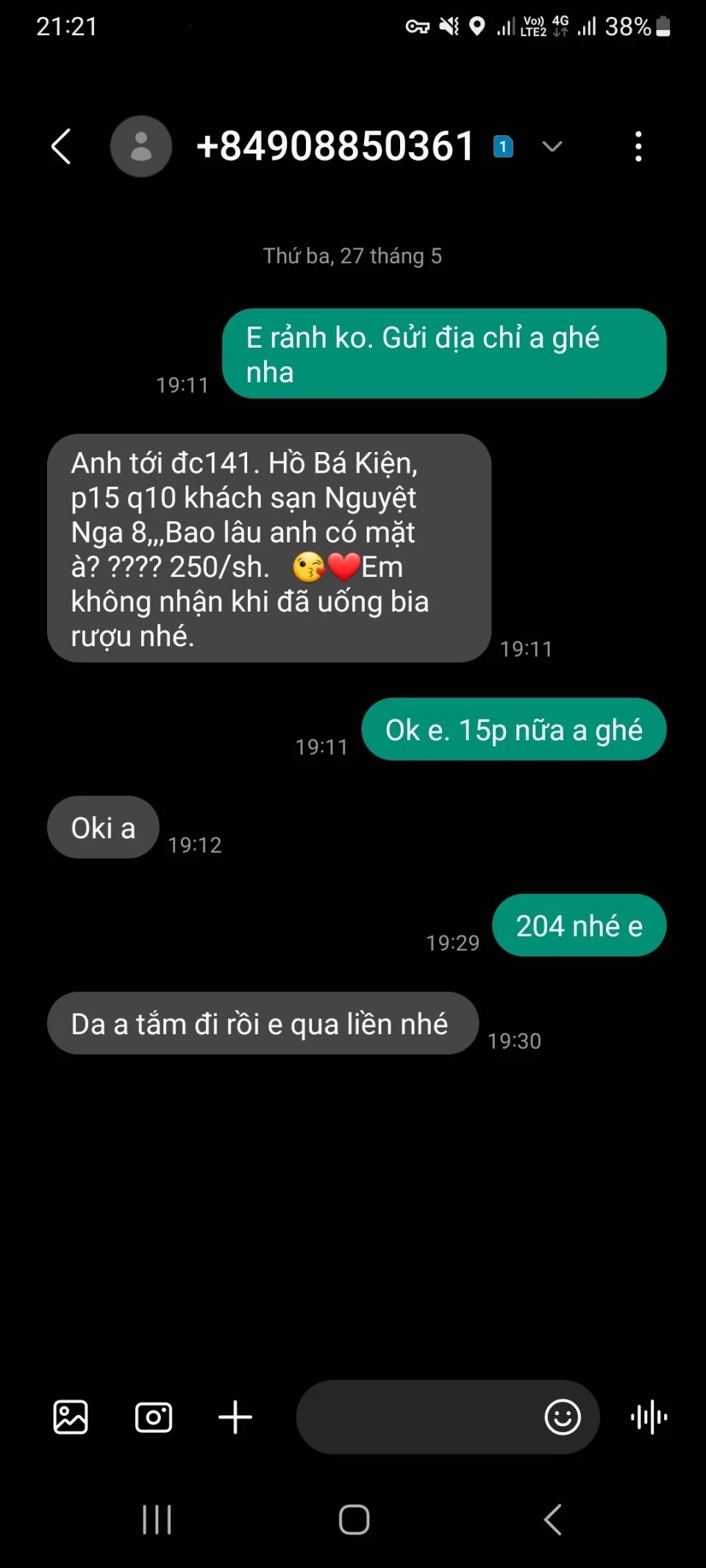This screenshot has height=1568, width=706.
Task: Open the camera to take a photo
Action: point(154,1417)
